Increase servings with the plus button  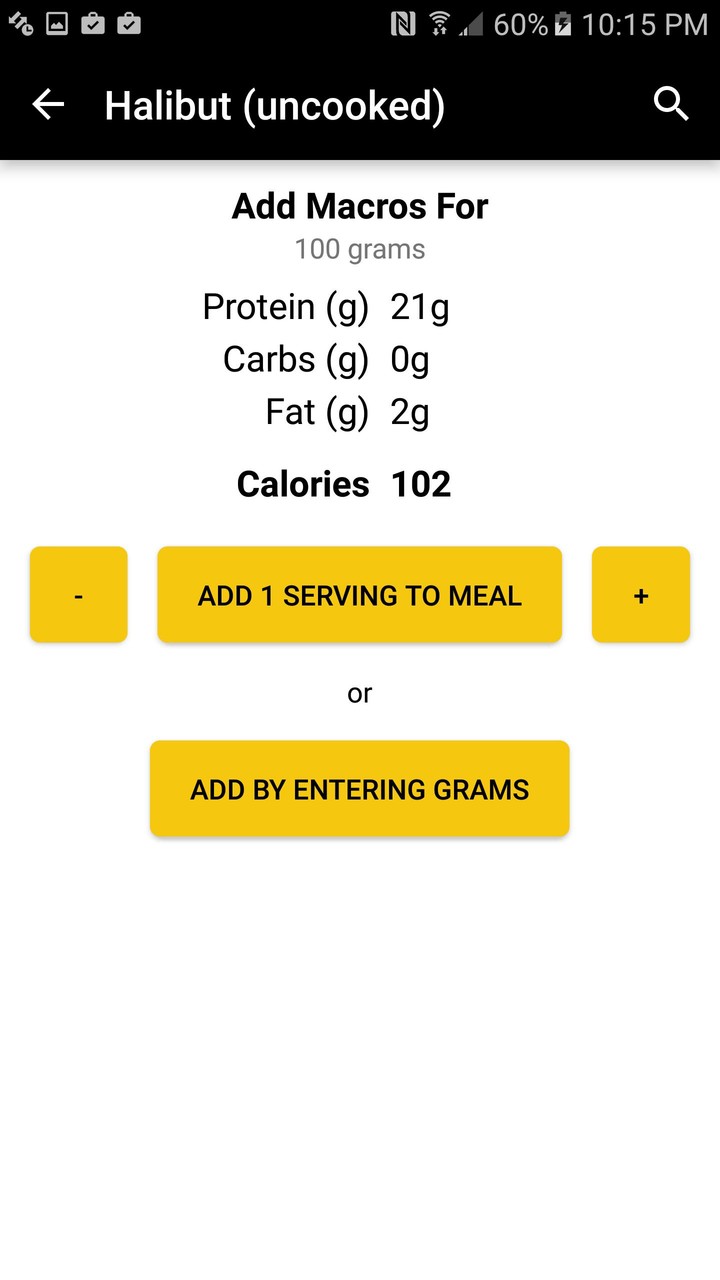640,594
